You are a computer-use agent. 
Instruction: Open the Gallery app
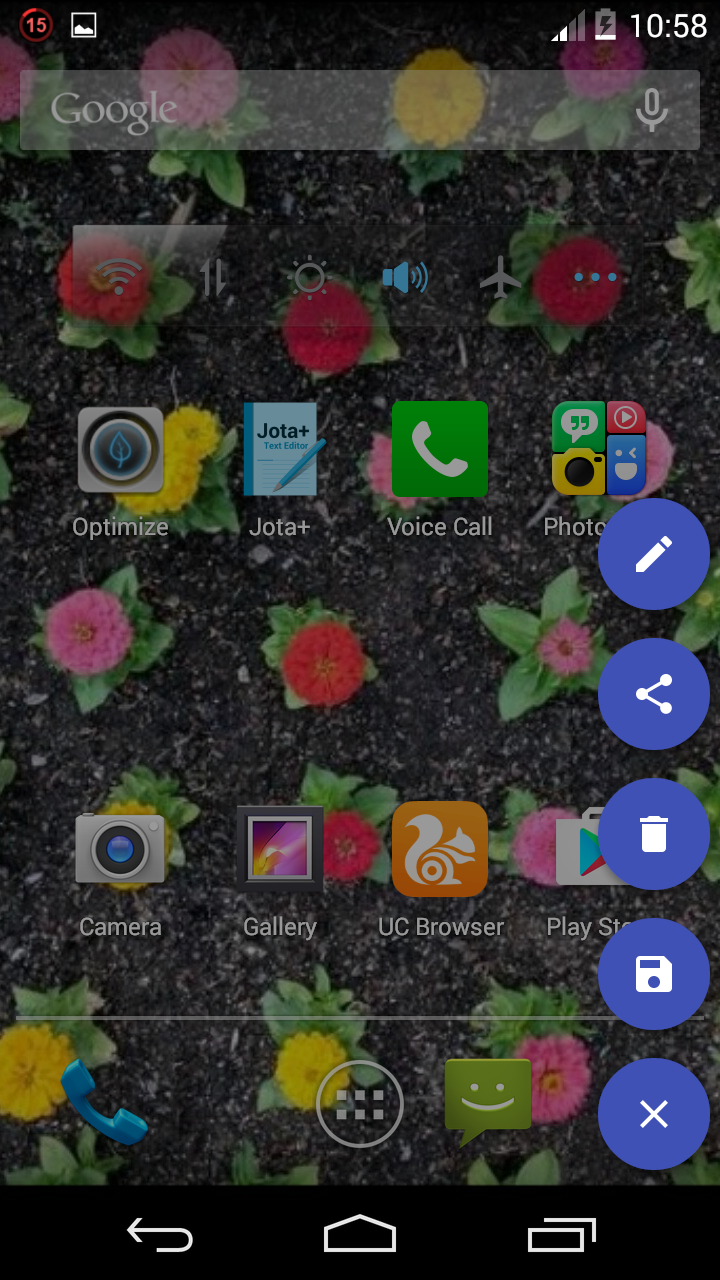point(280,851)
